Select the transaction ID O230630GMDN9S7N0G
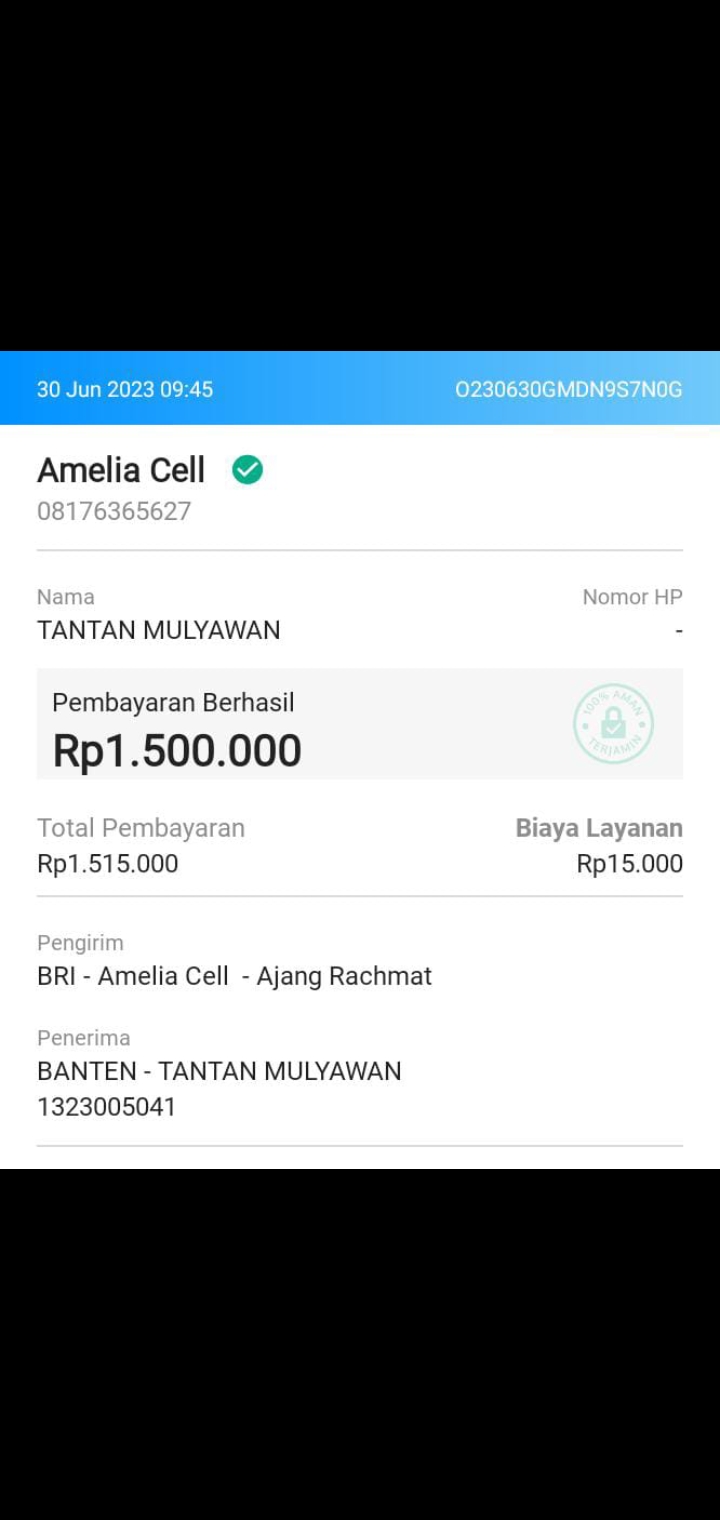Image resolution: width=720 pixels, height=1520 pixels. [x=568, y=390]
